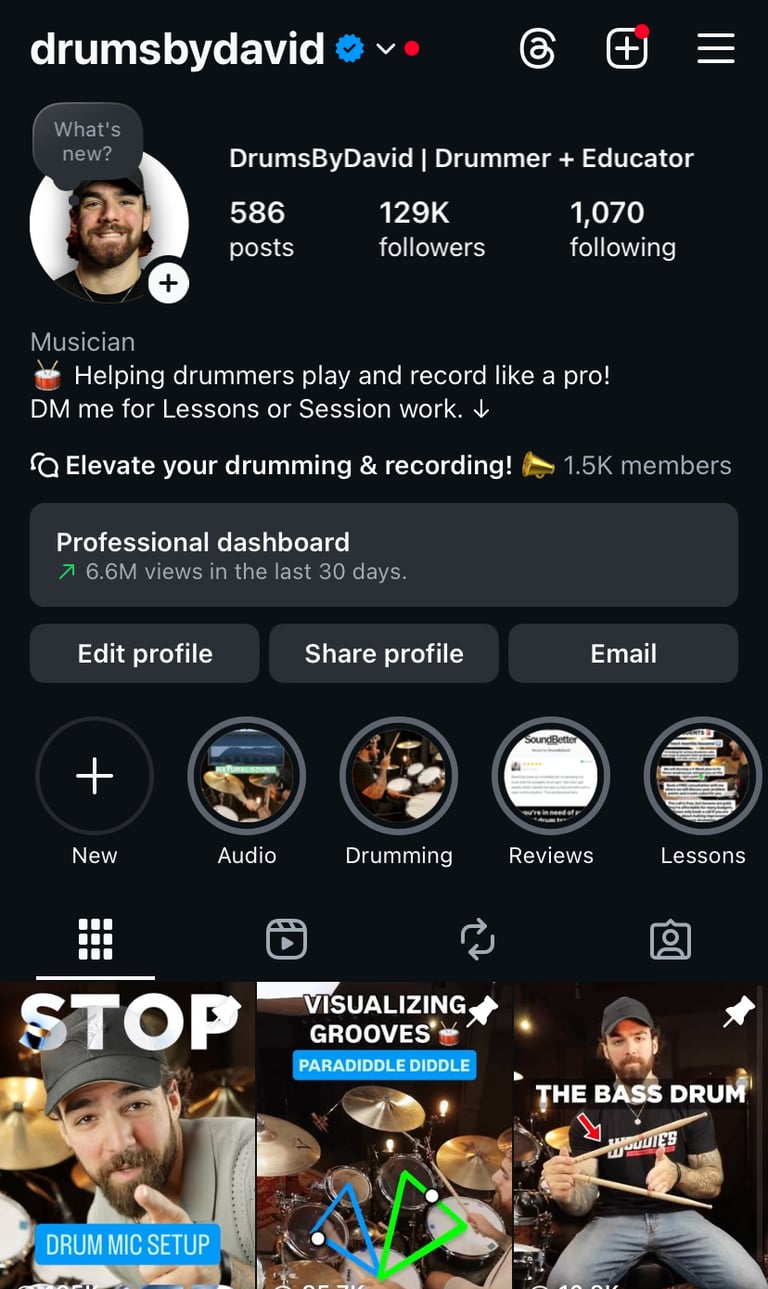Switch to the tagged photos tab
Viewport: 768px width, 1289px height.
pyautogui.click(x=670, y=940)
